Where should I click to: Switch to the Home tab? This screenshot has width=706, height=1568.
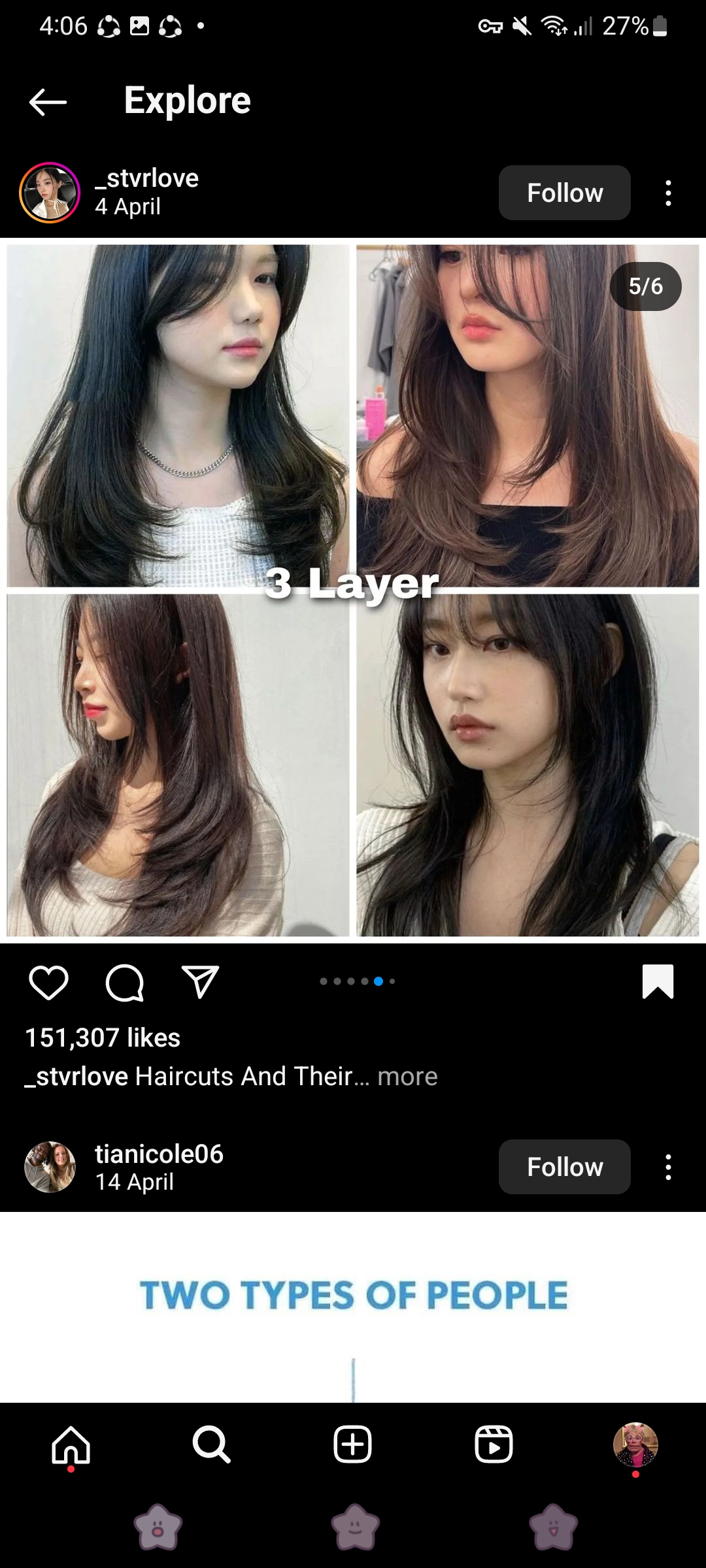click(71, 1444)
